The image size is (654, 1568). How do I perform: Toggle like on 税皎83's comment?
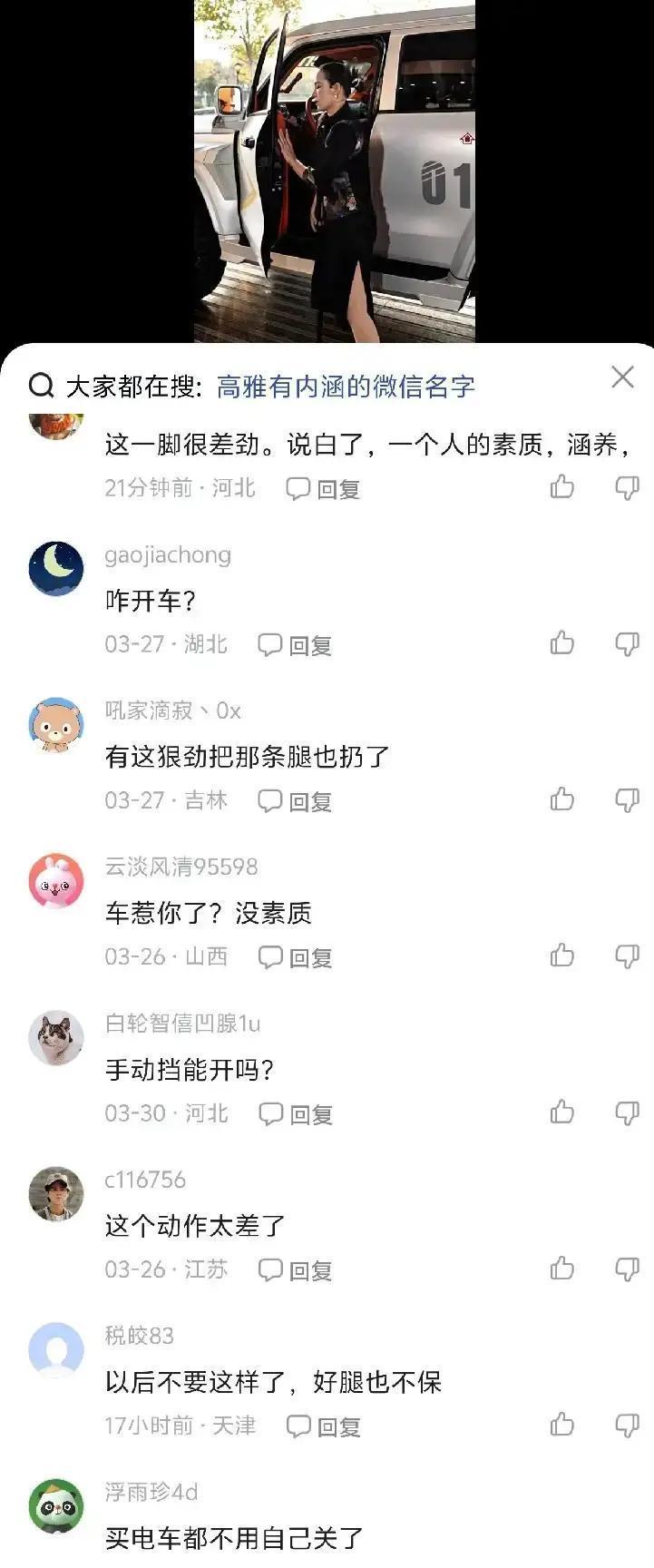click(x=562, y=1425)
